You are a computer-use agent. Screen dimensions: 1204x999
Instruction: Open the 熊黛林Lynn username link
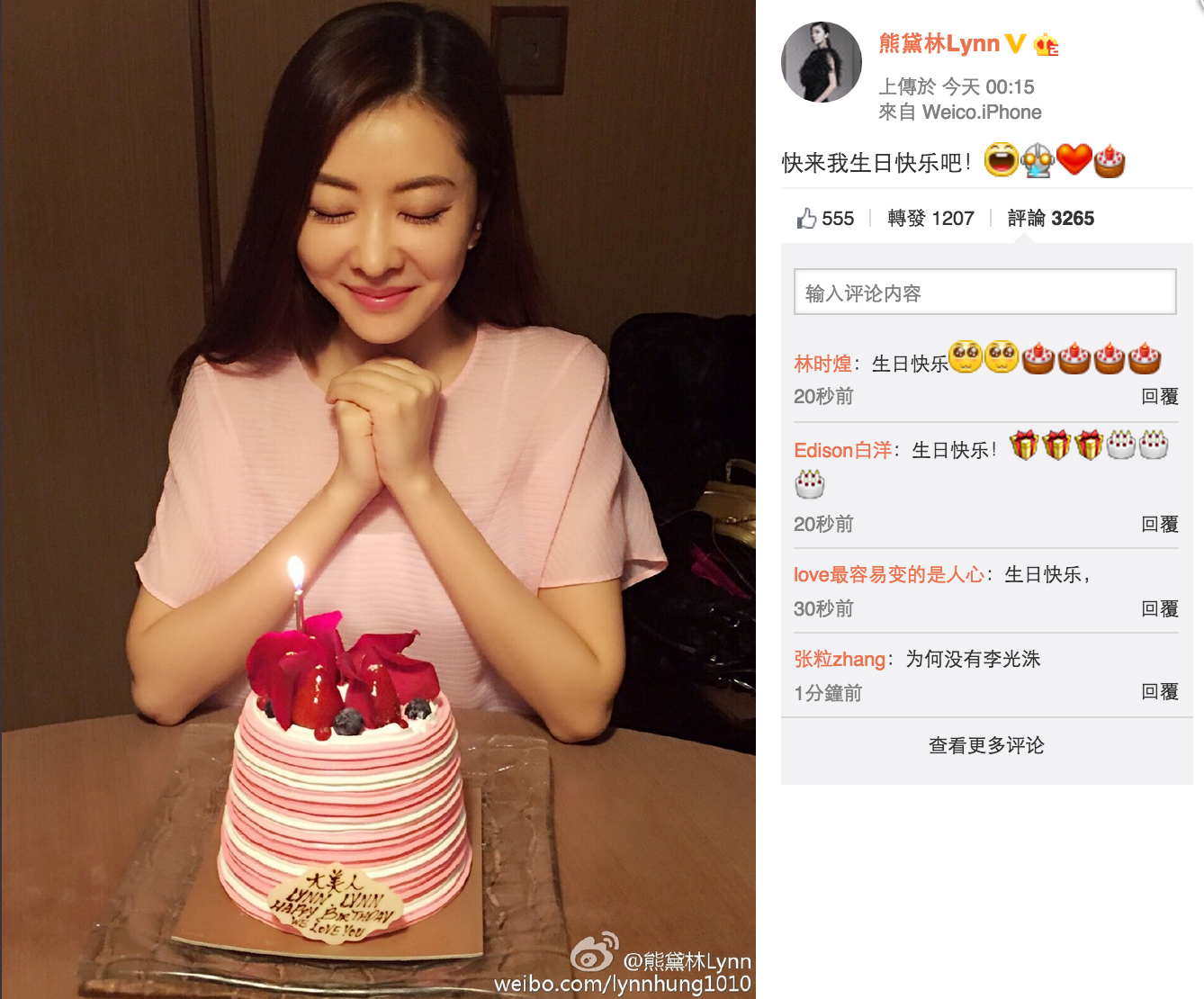[x=939, y=43]
